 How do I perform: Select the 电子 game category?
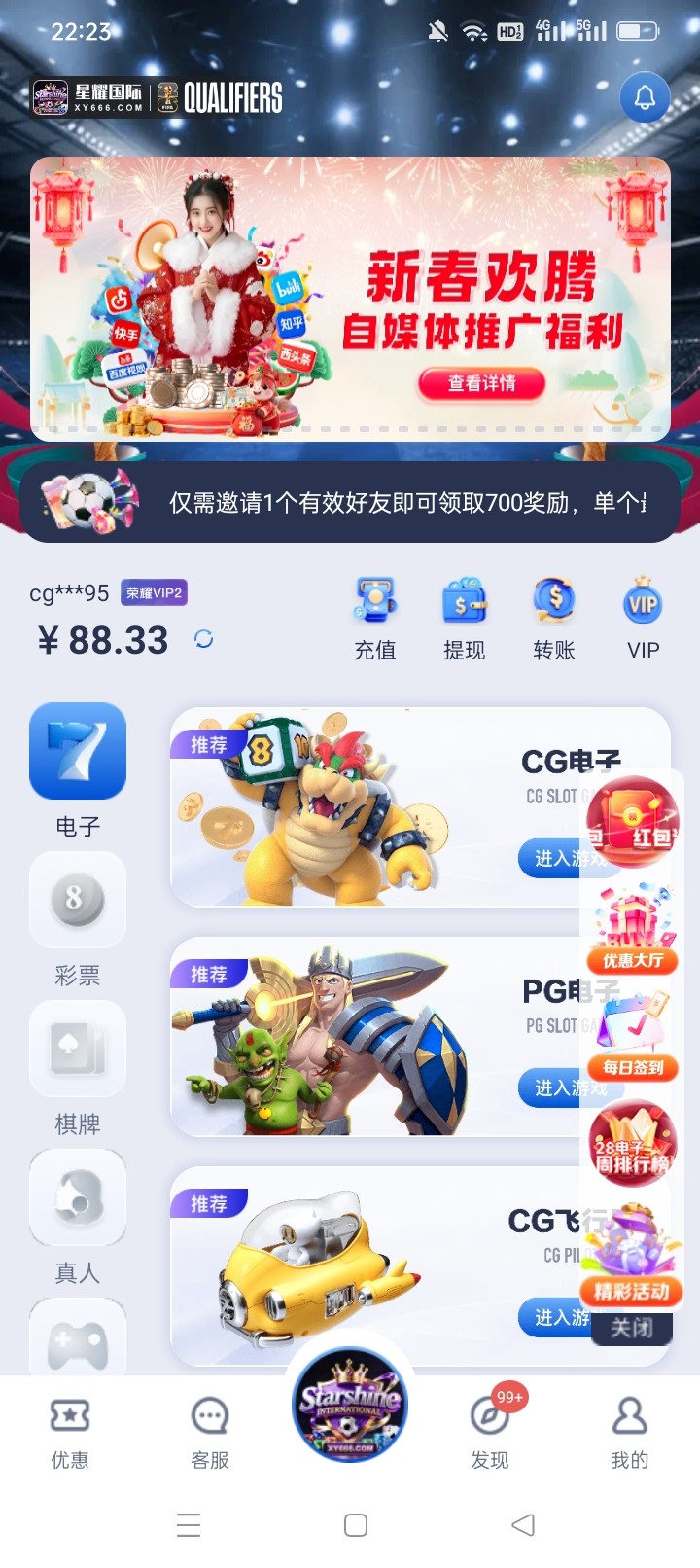pyautogui.click(x=78, y=768)
